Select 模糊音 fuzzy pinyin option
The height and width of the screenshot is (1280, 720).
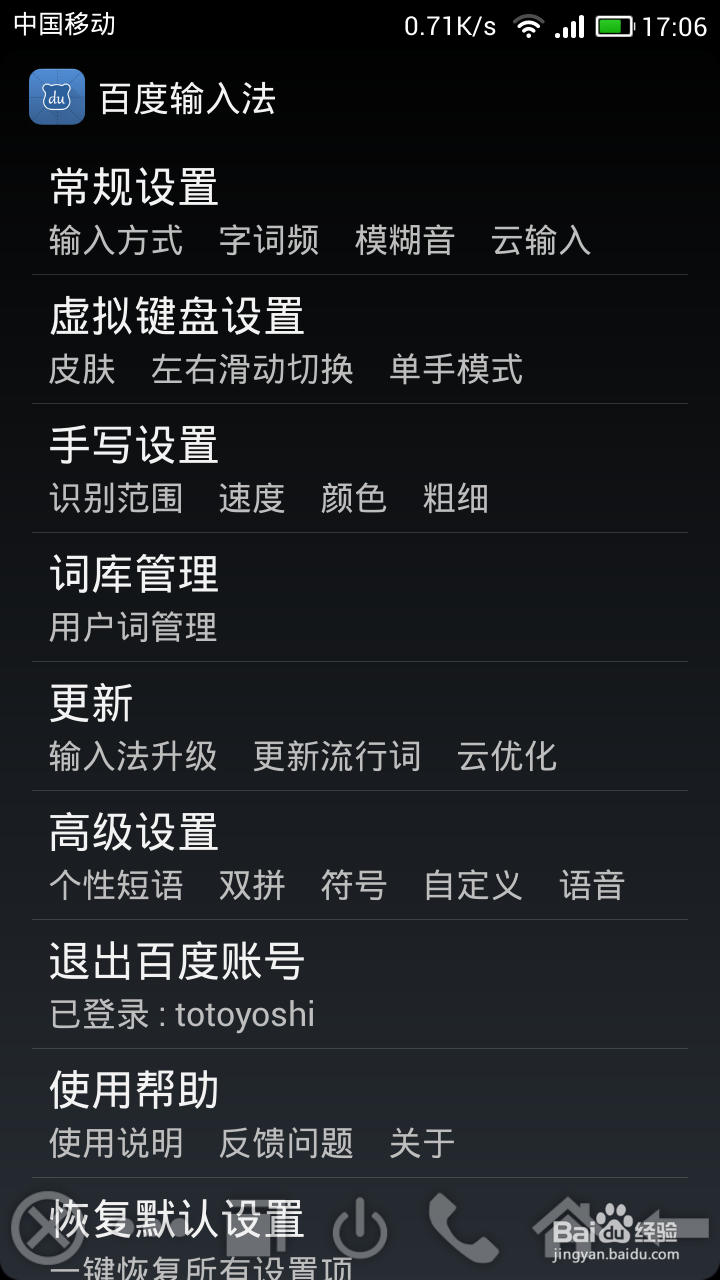point(406,242)
